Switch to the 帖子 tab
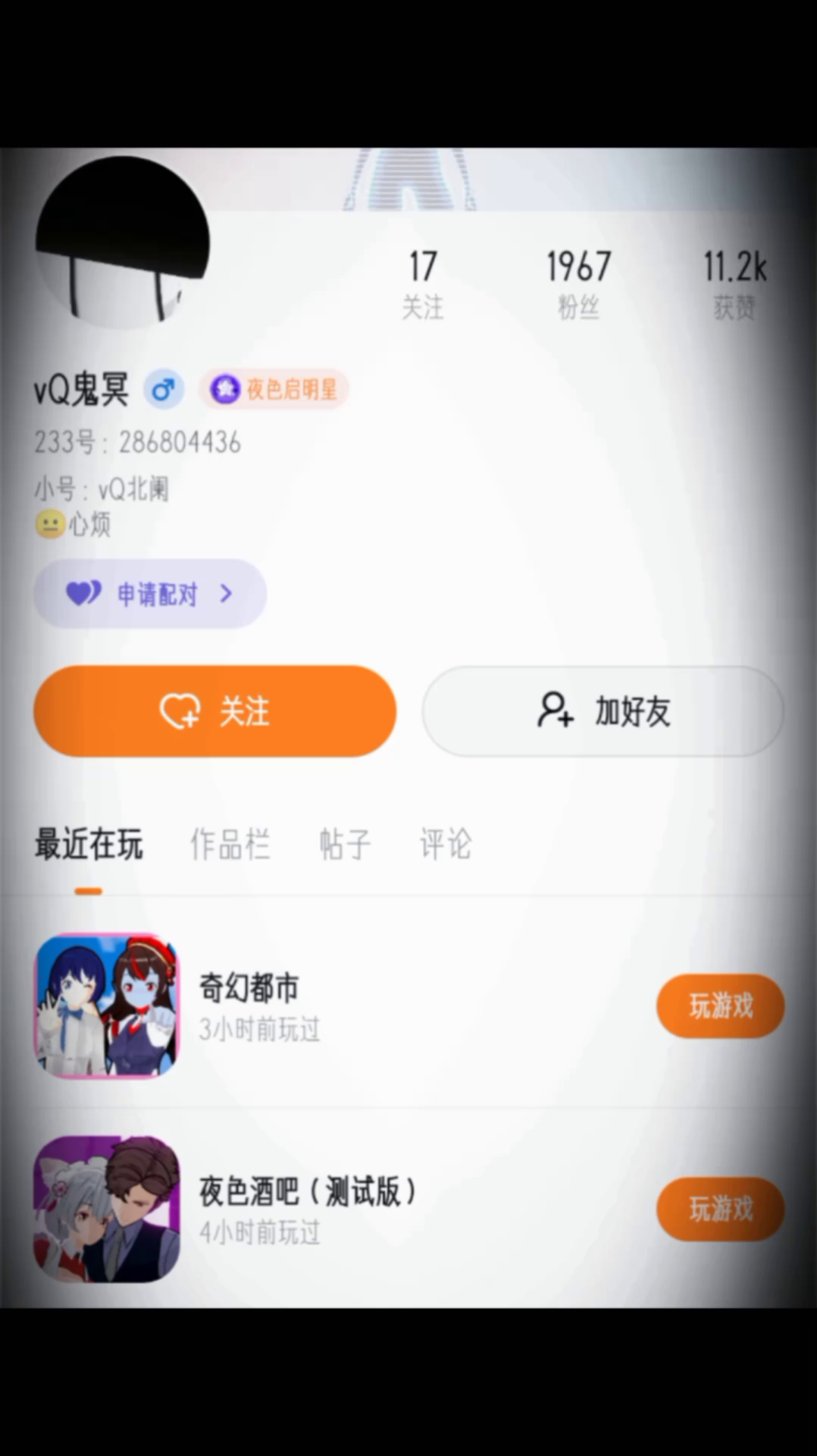The image size is (817, 1456). (x=345, y=845)
